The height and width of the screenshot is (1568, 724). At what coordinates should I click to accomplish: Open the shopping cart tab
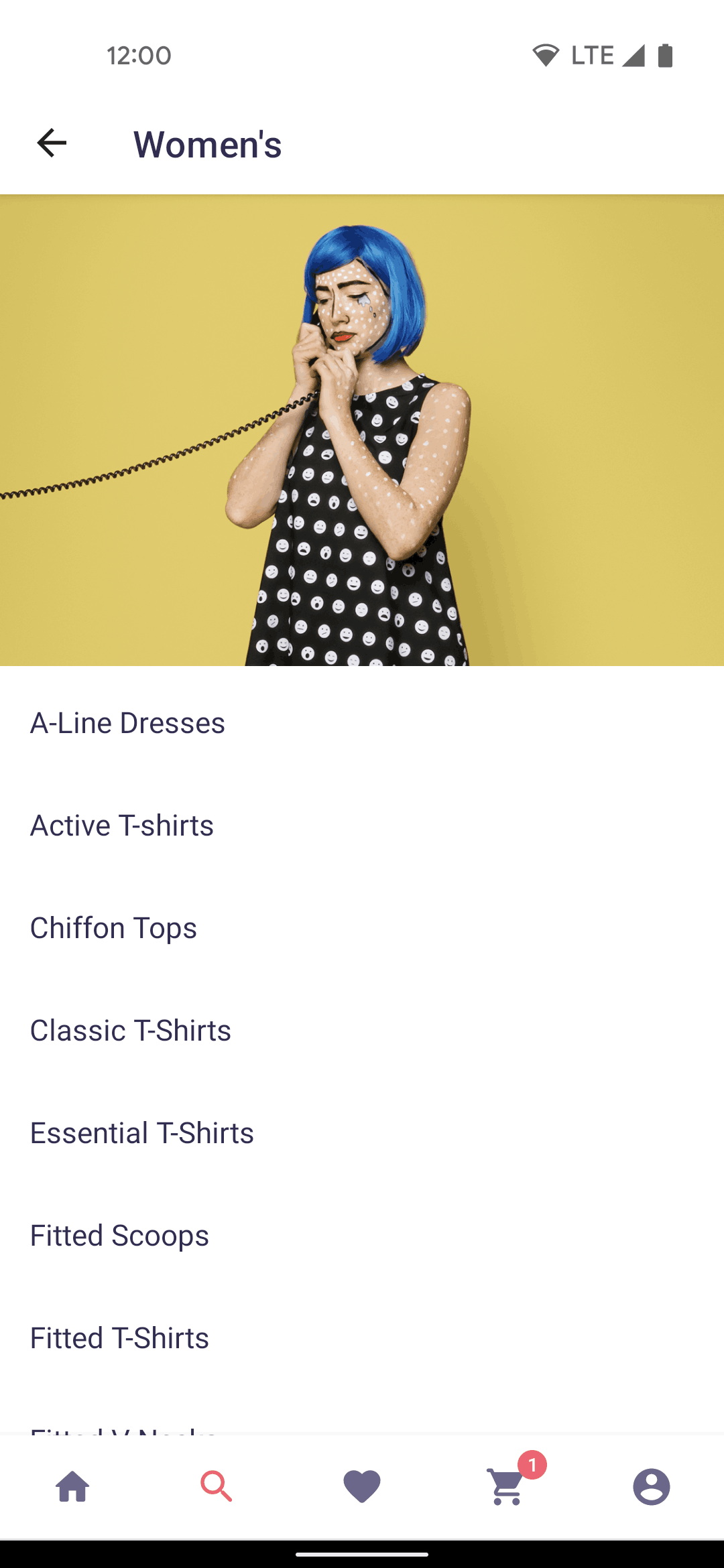[507, 1487]
